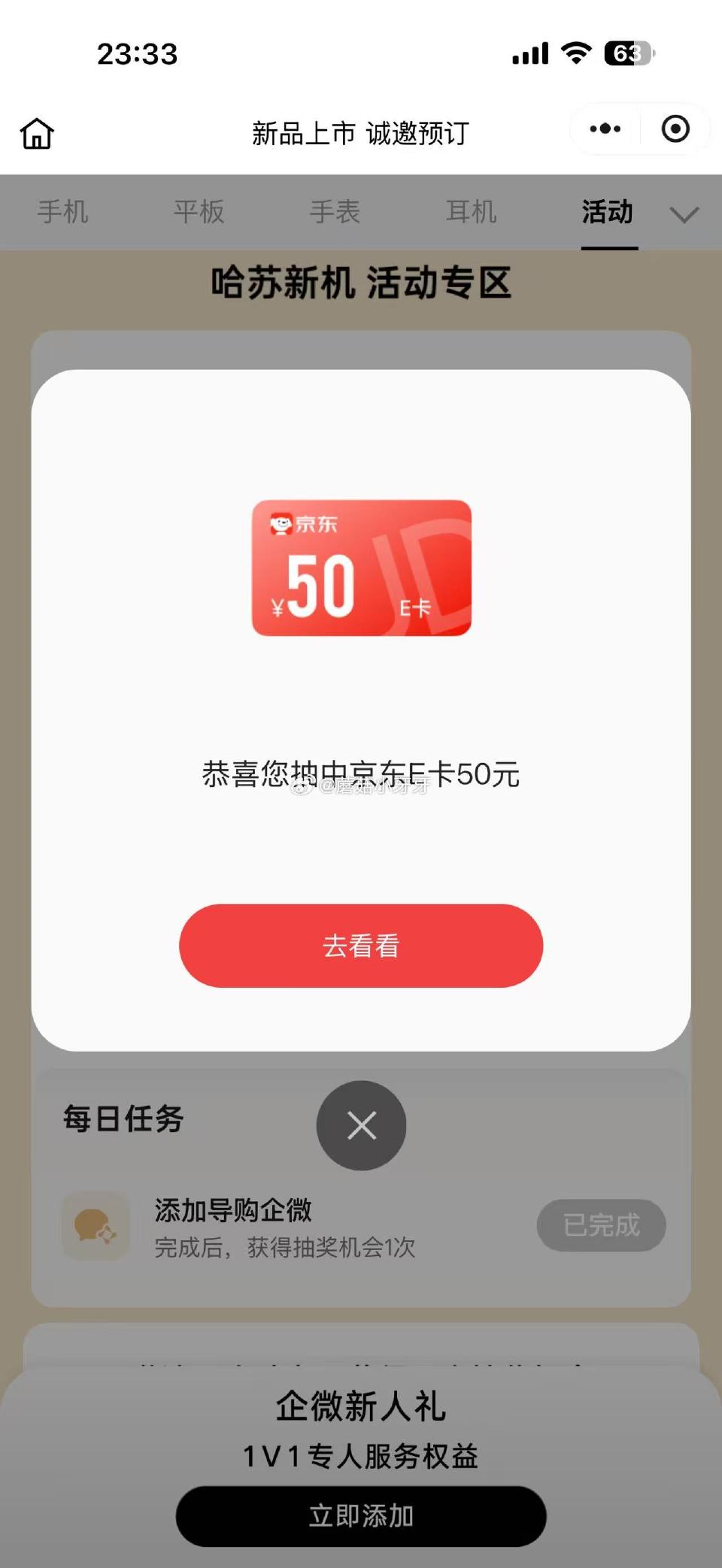722x1568 pixels.
Task: Tap the red 去看看 pill slider track
Action: click(x=361, y=946)
